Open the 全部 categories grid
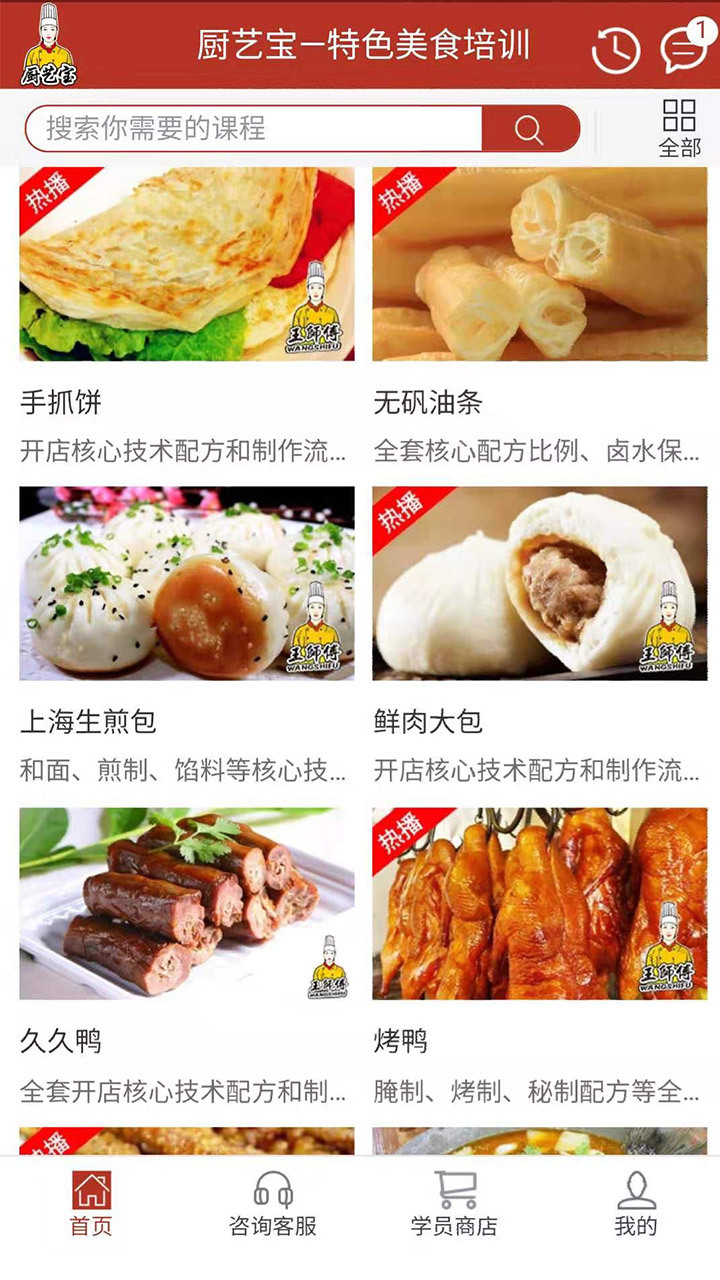This screenshot has width=720, height=1280. coord(679,129)
